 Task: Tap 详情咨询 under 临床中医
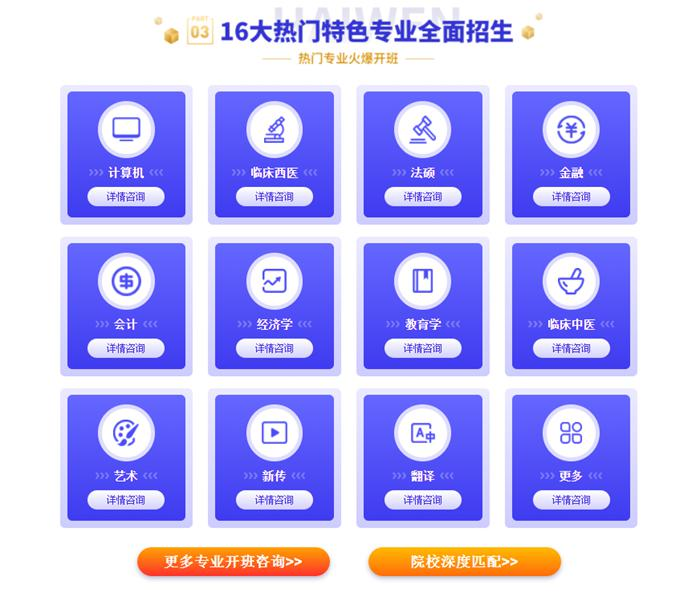click(571, 348)
